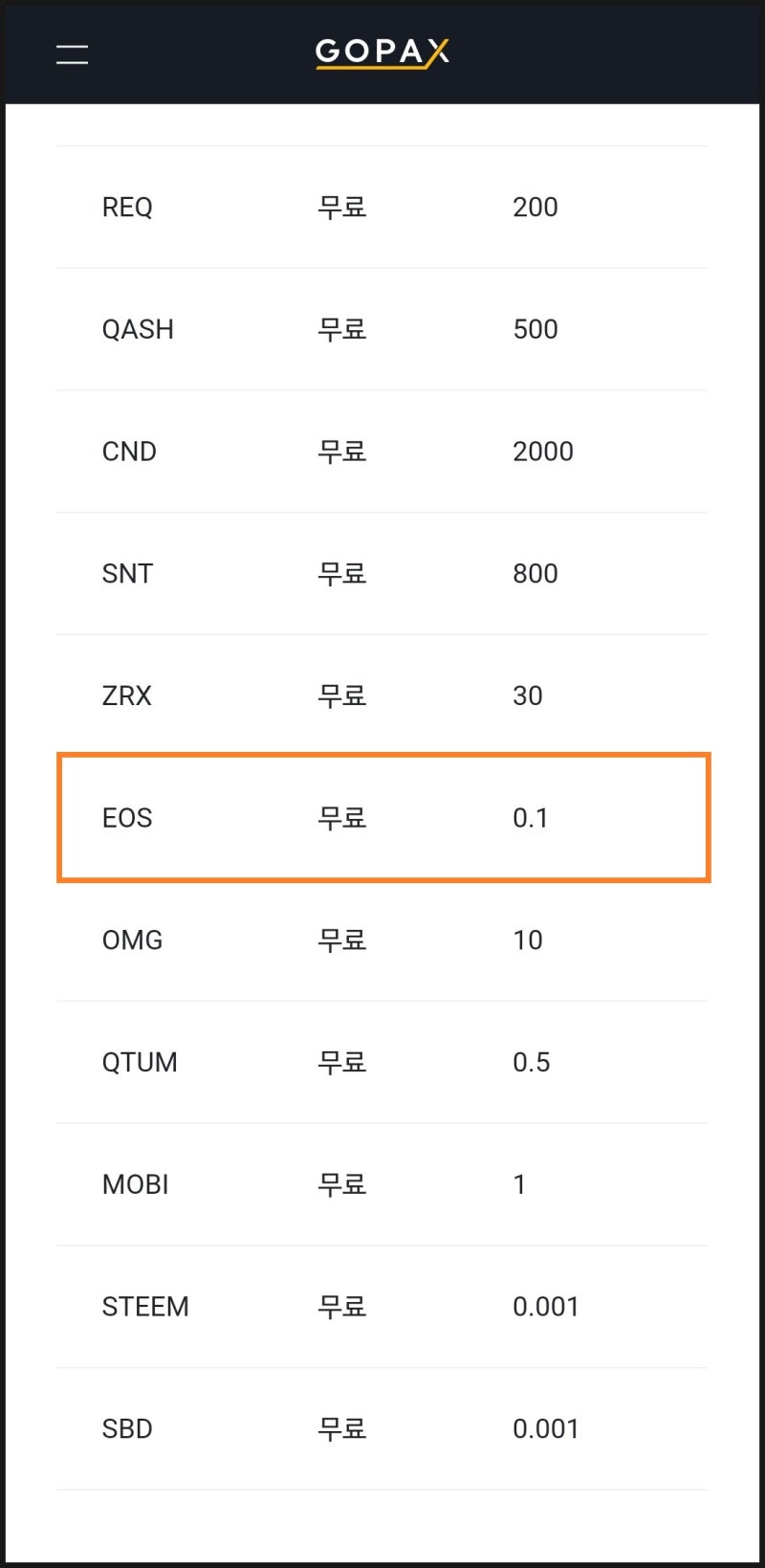Click the 800 value beside SNT

(534, 573)
